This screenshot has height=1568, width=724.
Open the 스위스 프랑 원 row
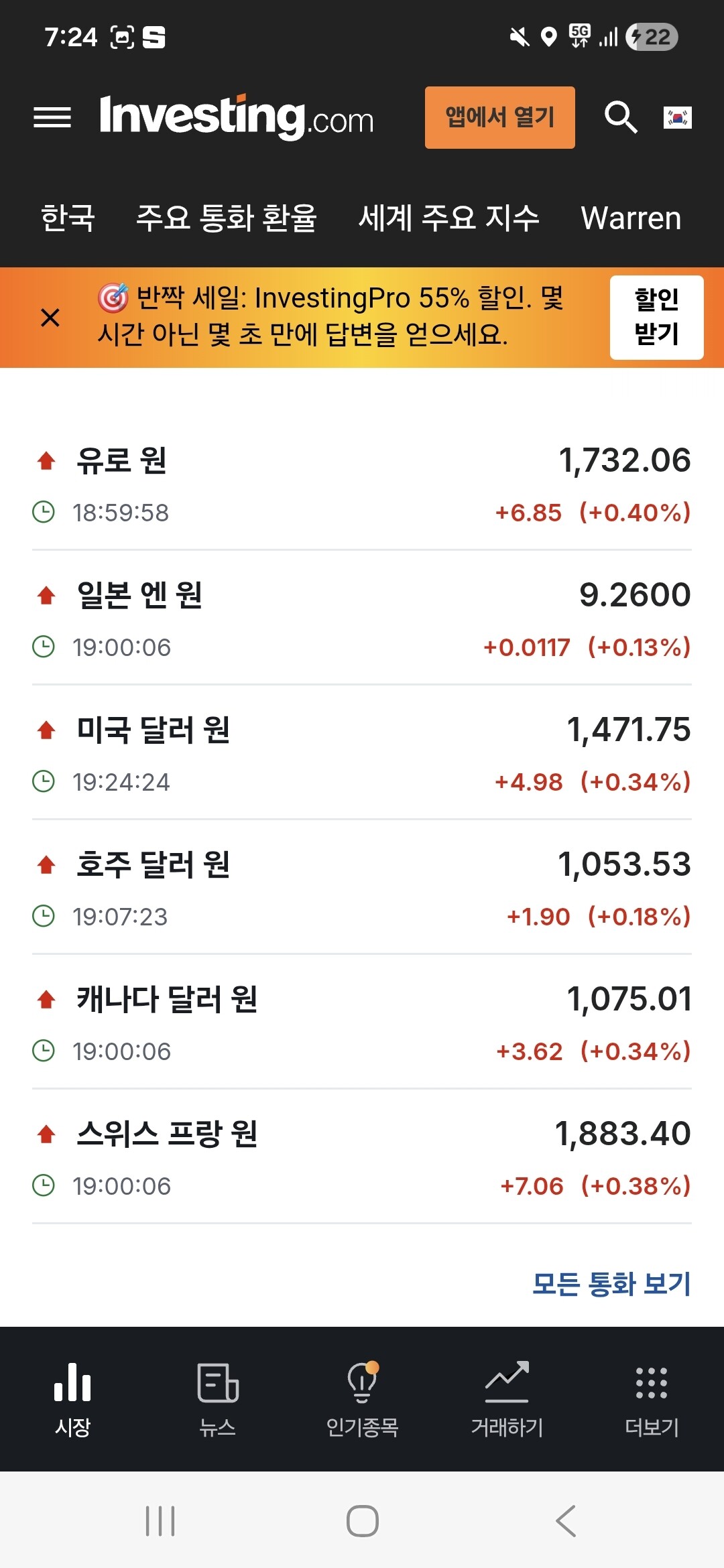[x=362, y=1157]
